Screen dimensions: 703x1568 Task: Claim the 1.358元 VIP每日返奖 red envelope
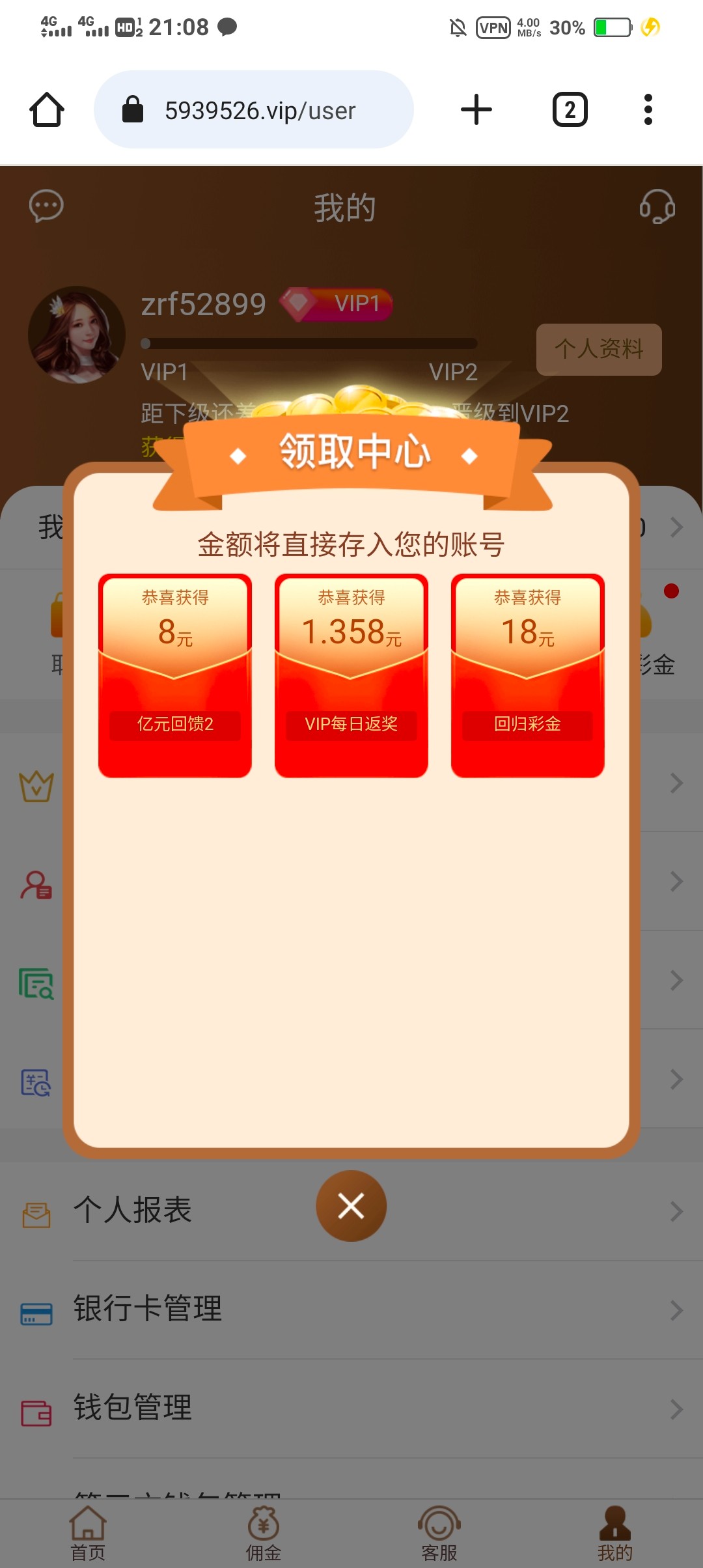(x=351, y=675)
